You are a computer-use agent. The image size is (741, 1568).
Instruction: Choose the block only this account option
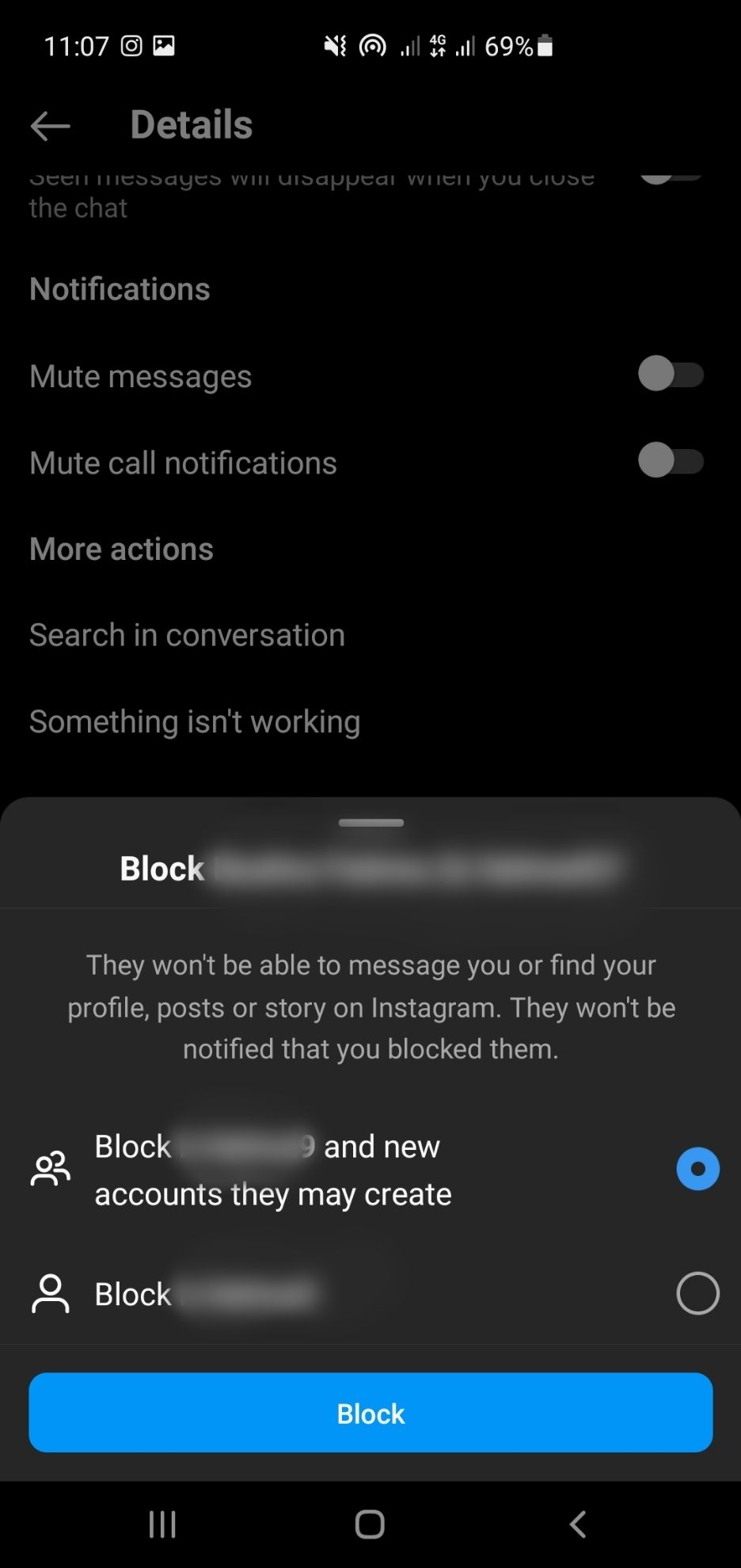697,1293
